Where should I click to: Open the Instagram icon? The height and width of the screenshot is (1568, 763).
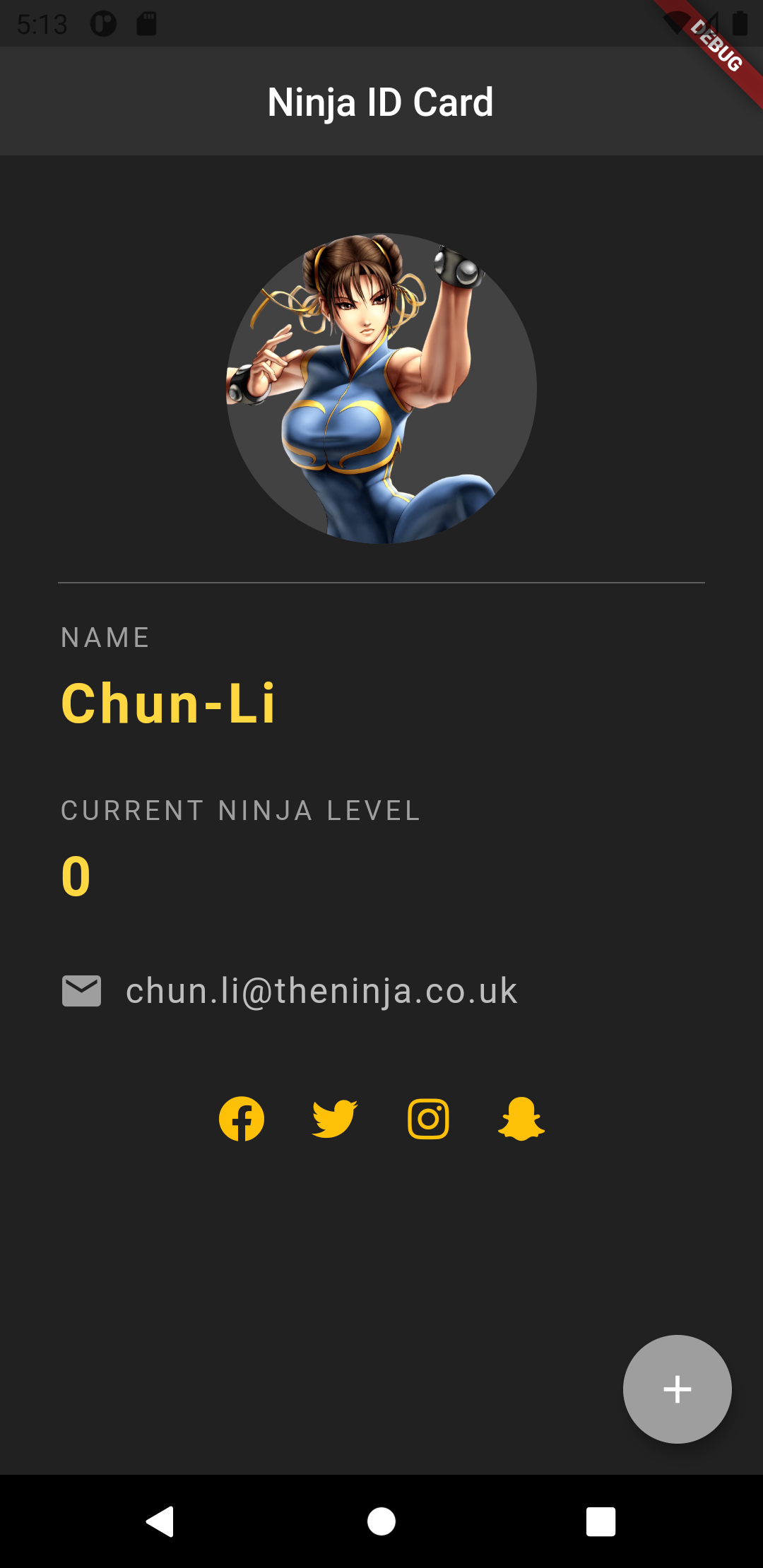tap(428, 1119)
